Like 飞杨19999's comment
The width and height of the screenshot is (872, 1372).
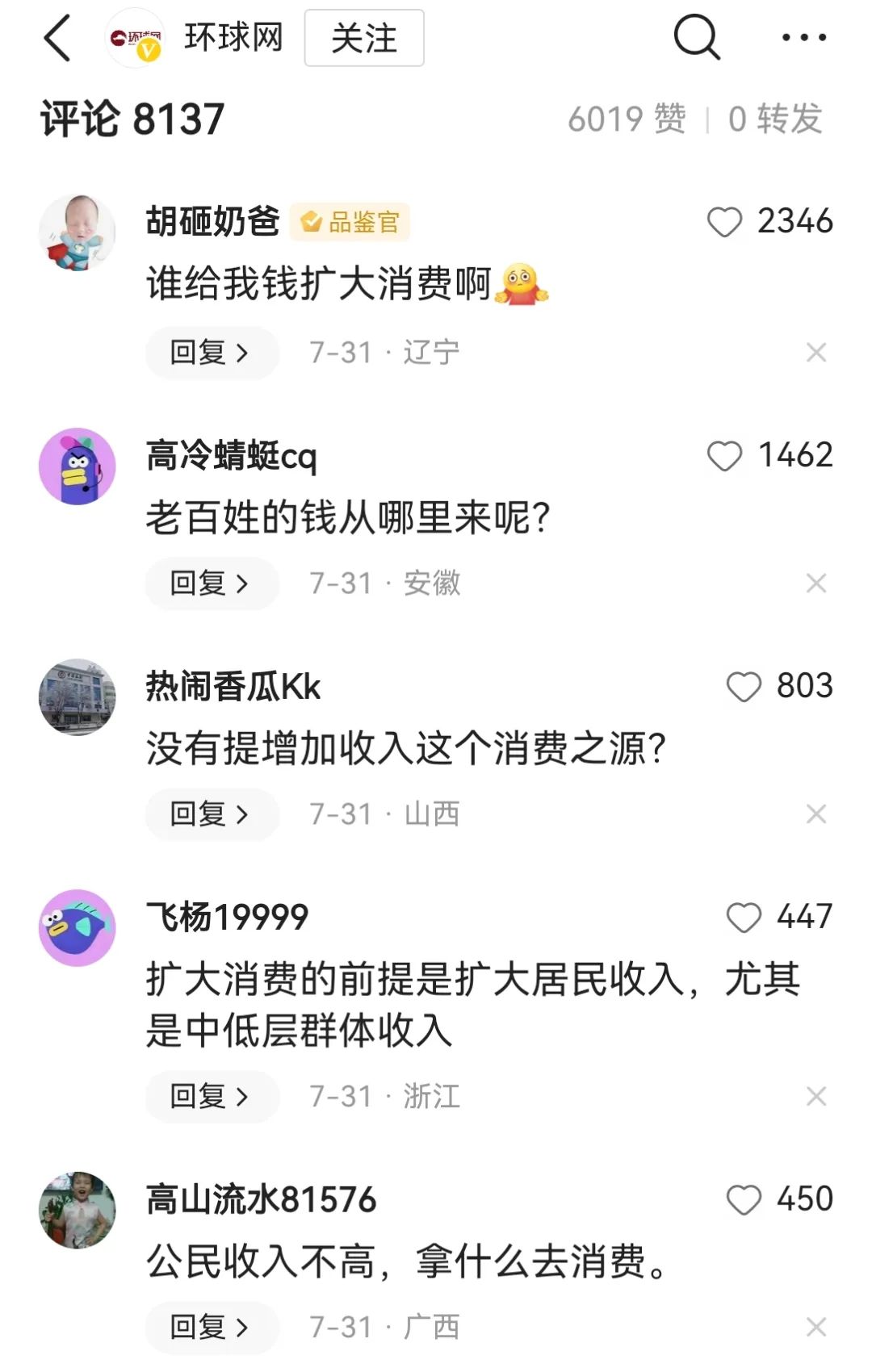[x=744, y=918]
